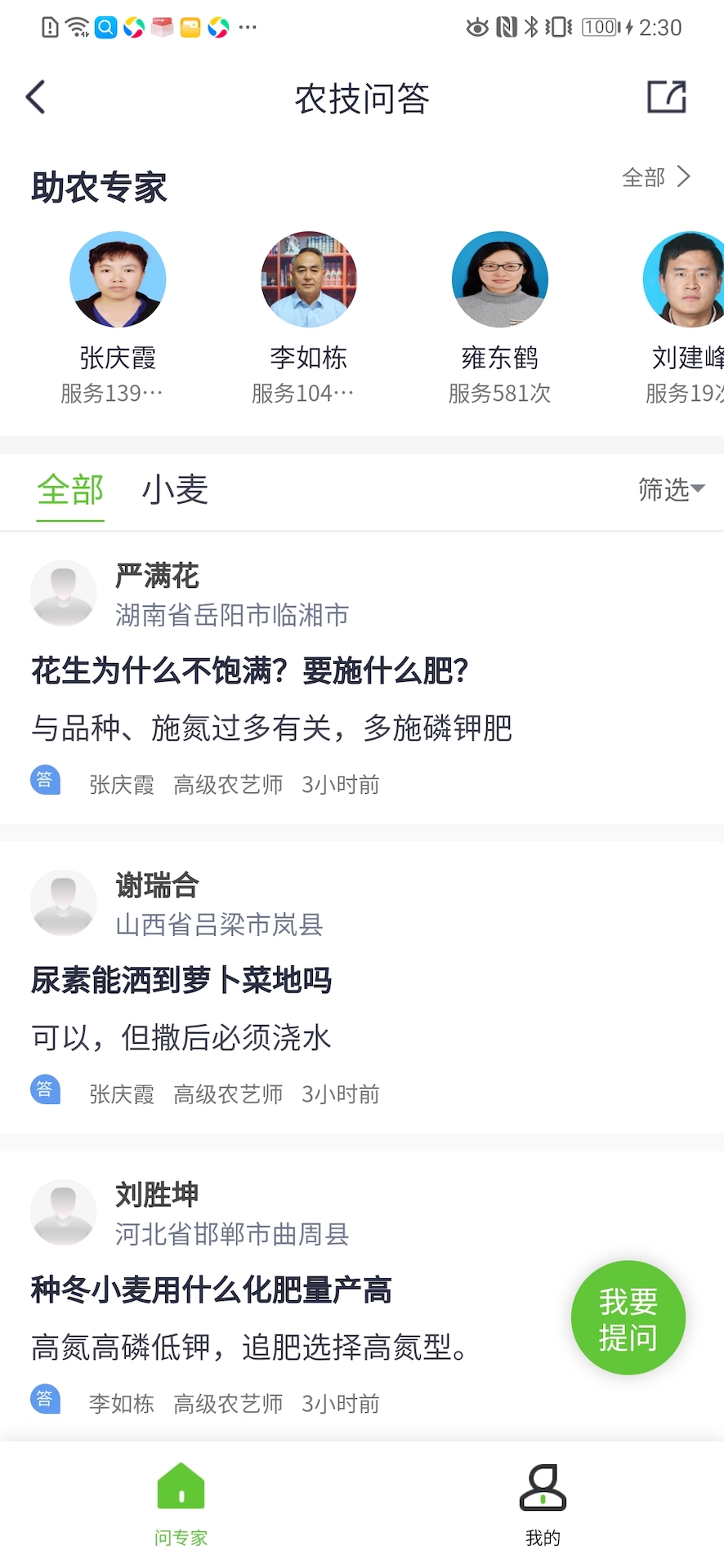Select the 全部 questions tab
Image resolution: width=724 pixels, height=1568 pixels.
70,490
